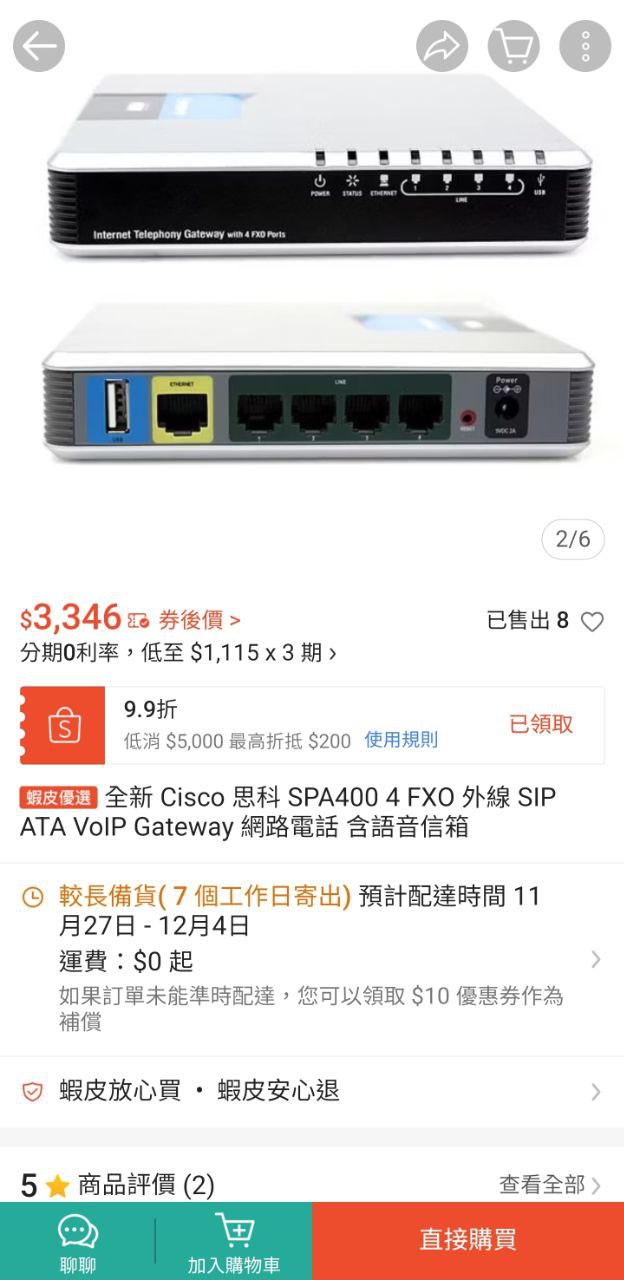Open the 蝦皮放心買 guarantee info row
The height and width of the screenshot is (1280, 624).
pos(310,1091)
